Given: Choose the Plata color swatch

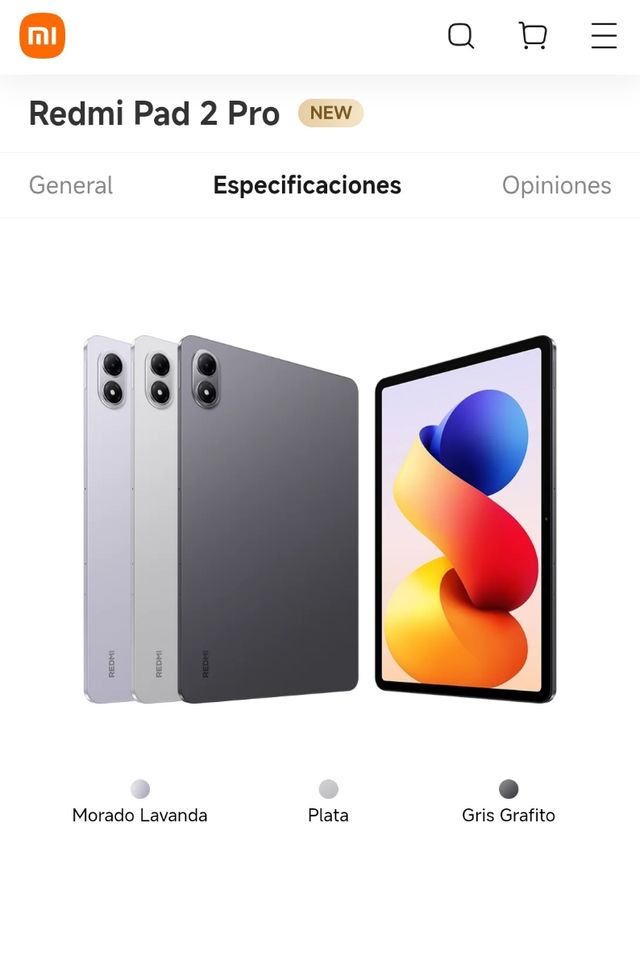Looking at the screenshot, I should tap(328, 790).
